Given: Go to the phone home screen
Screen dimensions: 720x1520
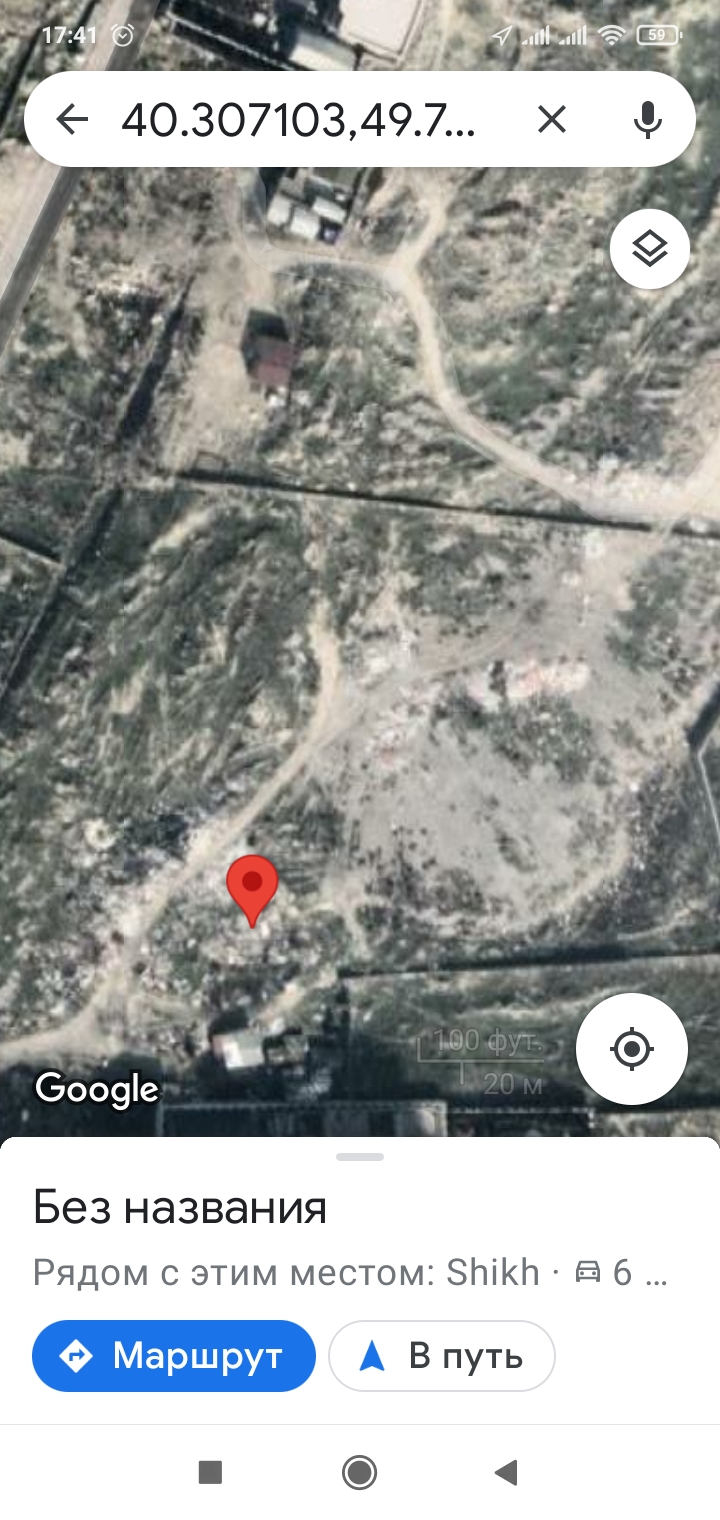Looking at the screenshot, I should (x=359, y=1472).
